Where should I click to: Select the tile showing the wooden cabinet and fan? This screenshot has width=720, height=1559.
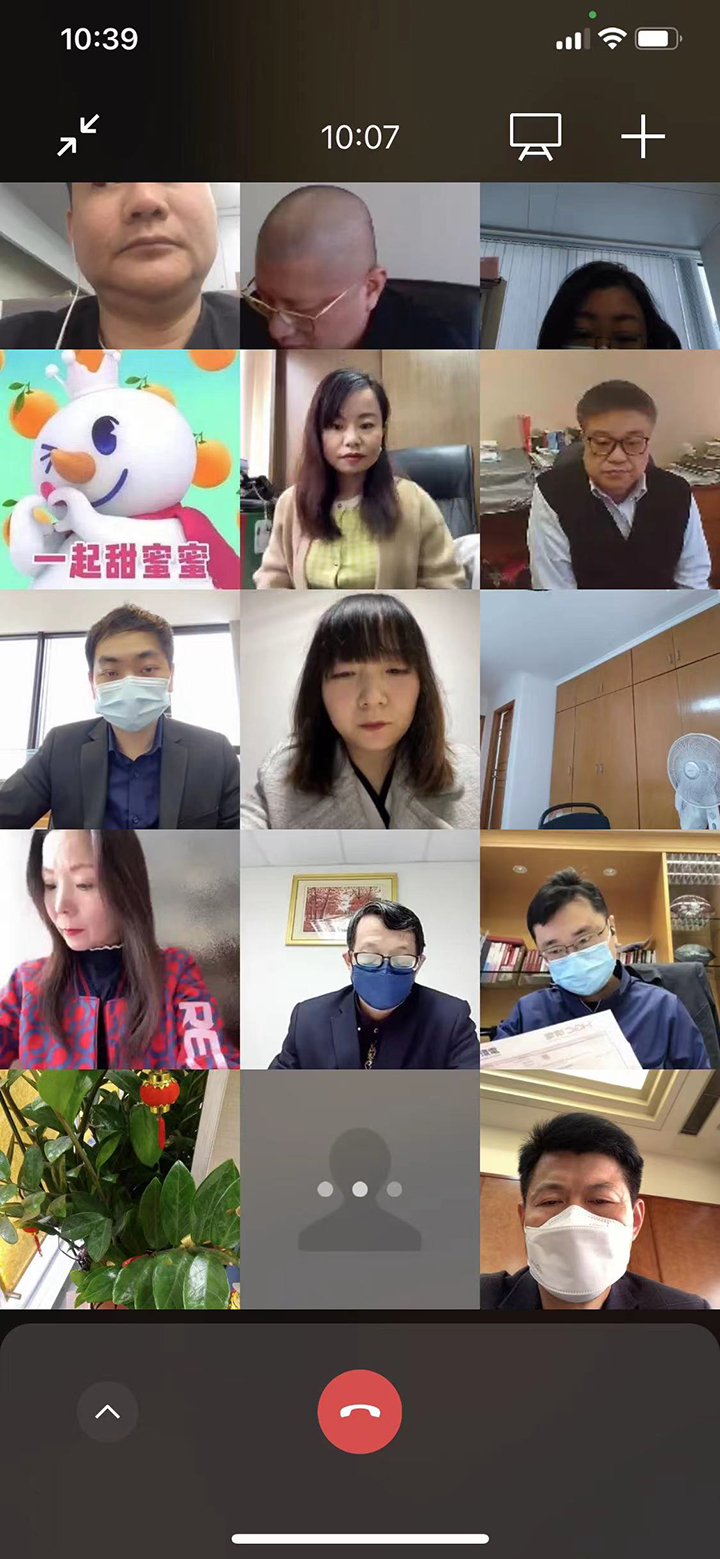tap(600, 709)
